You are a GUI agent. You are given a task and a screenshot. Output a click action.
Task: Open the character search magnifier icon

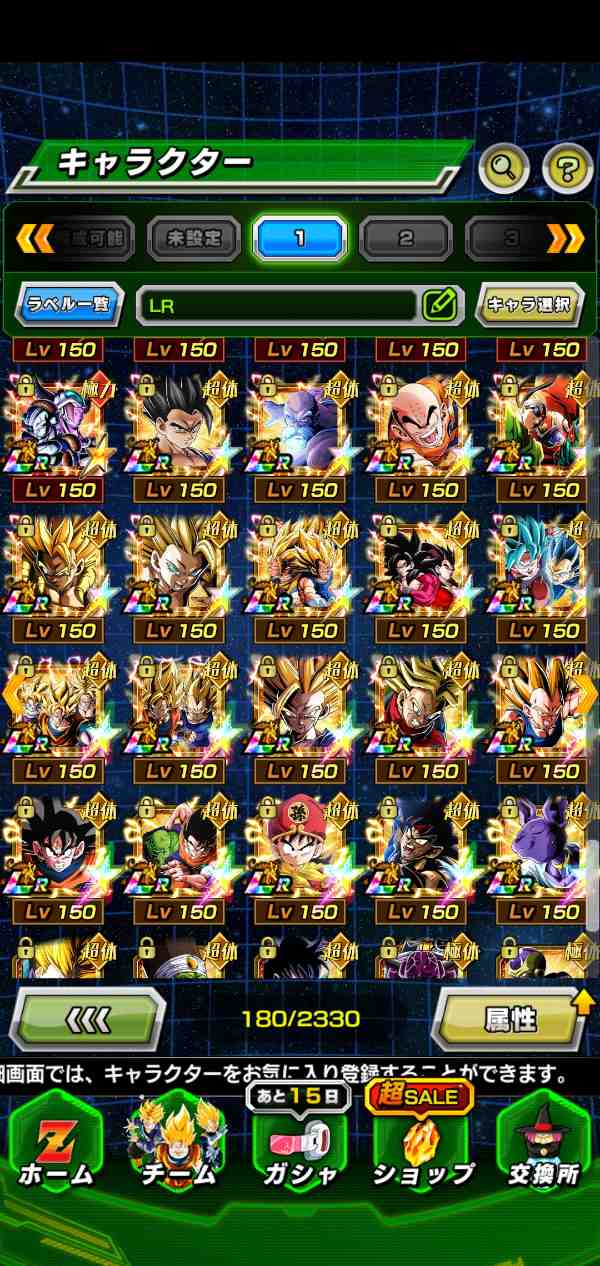point(503,169)
